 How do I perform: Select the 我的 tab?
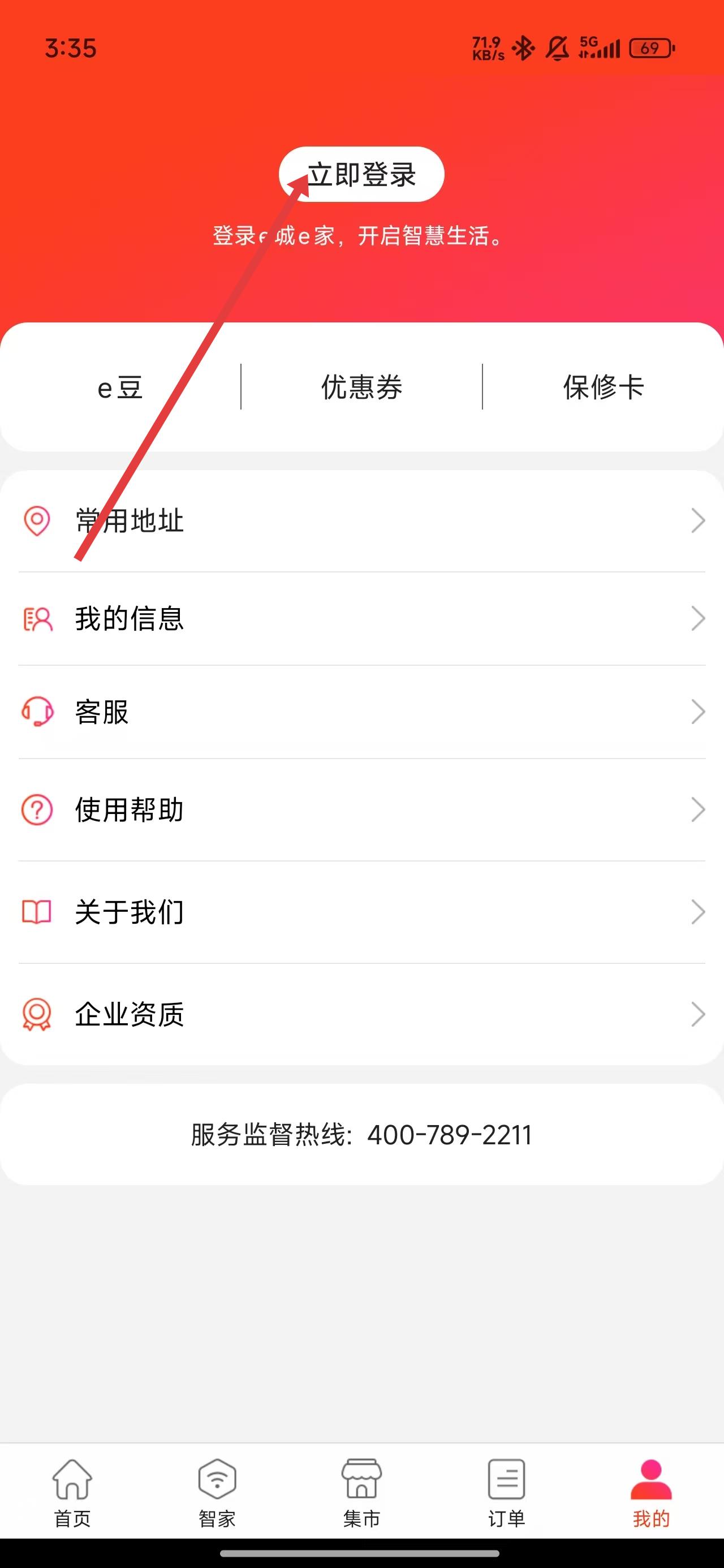tap(651, 1493)
